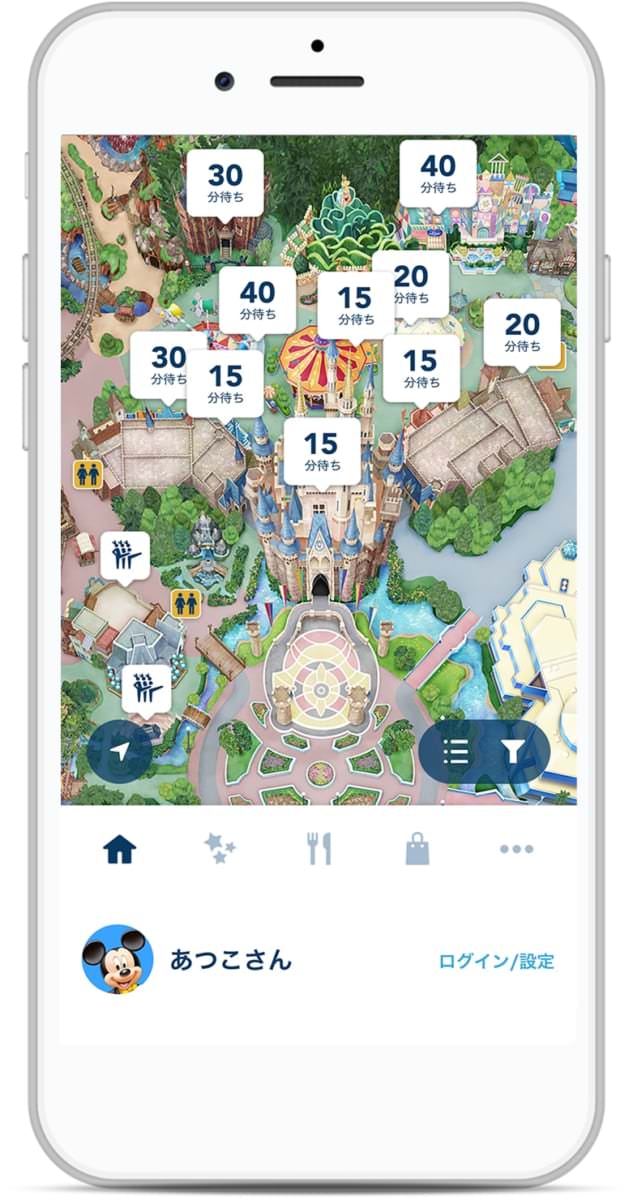Screen dimensions: 633x1200
Task: Center the map on my location
Action: click(120, 751)
